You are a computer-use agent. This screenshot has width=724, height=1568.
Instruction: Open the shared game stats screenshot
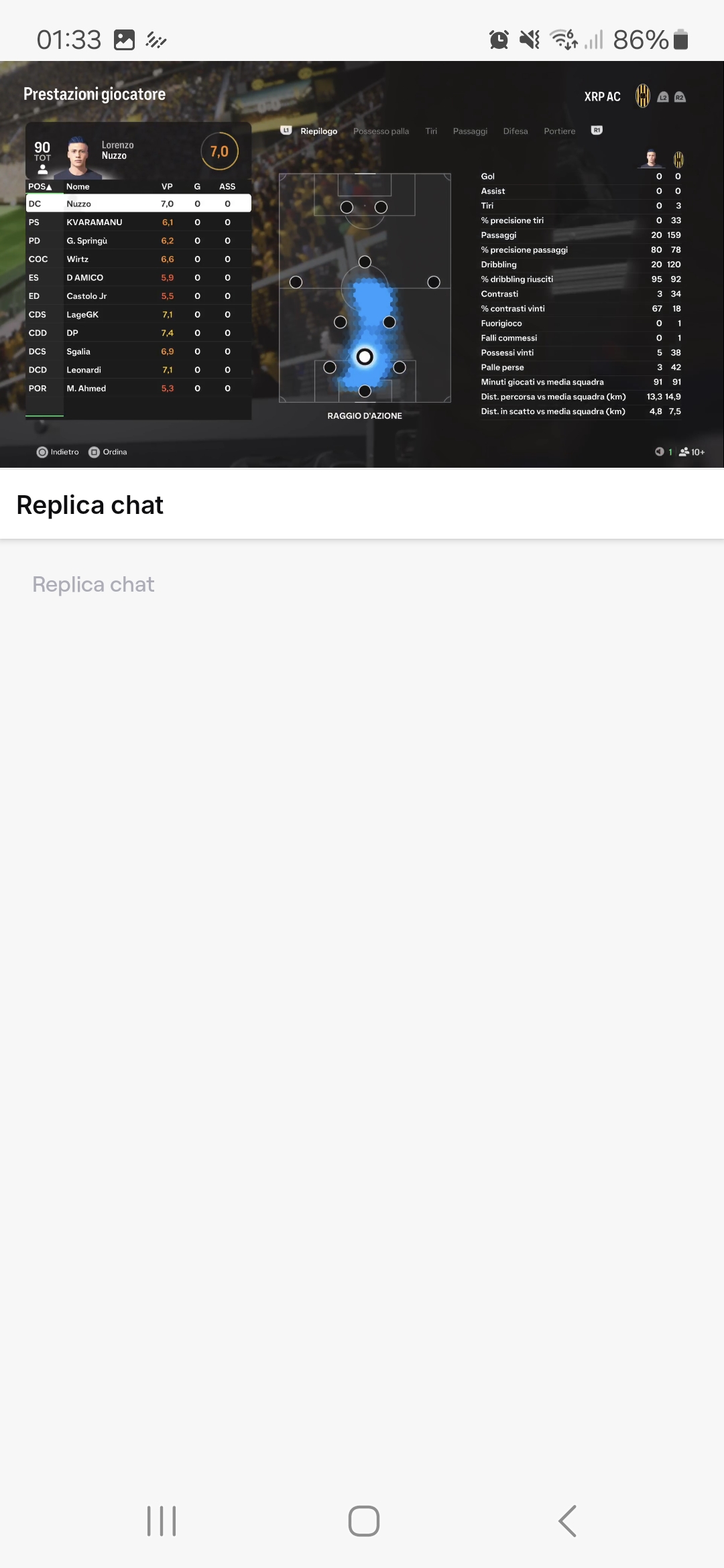pyautogui.click(x=362, y=264)
